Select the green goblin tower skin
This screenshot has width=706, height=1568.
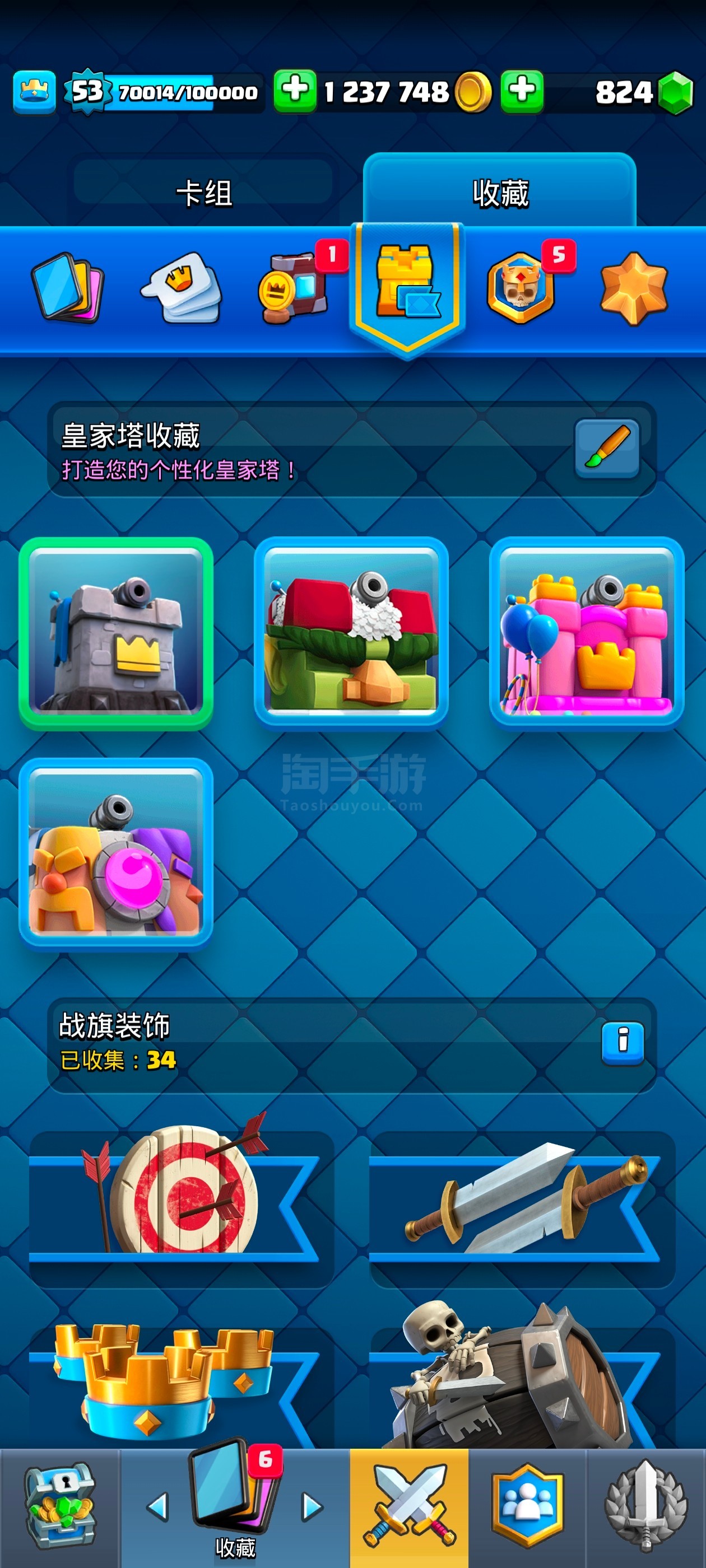tap(351, 633)
